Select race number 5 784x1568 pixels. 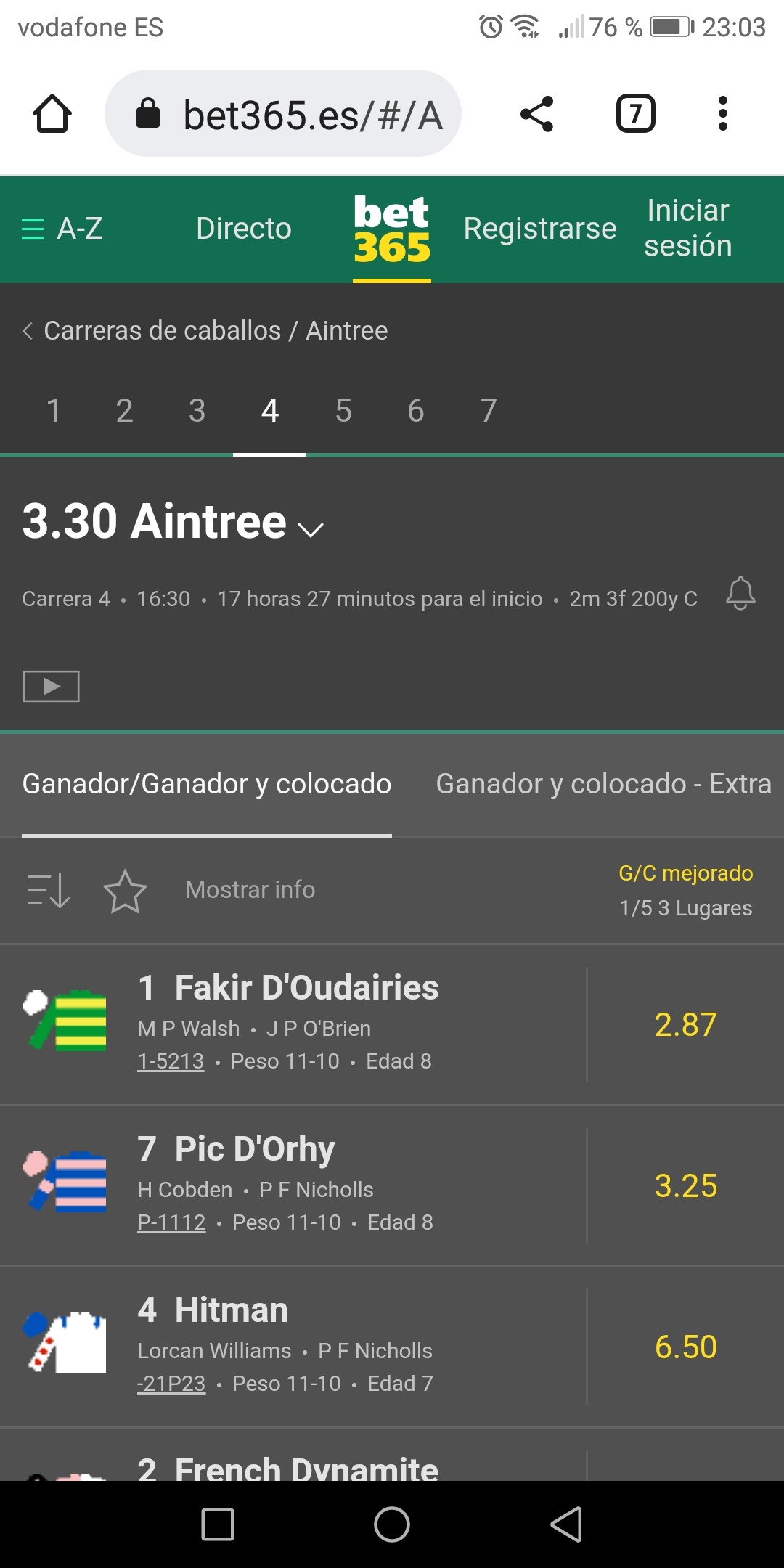343,411
